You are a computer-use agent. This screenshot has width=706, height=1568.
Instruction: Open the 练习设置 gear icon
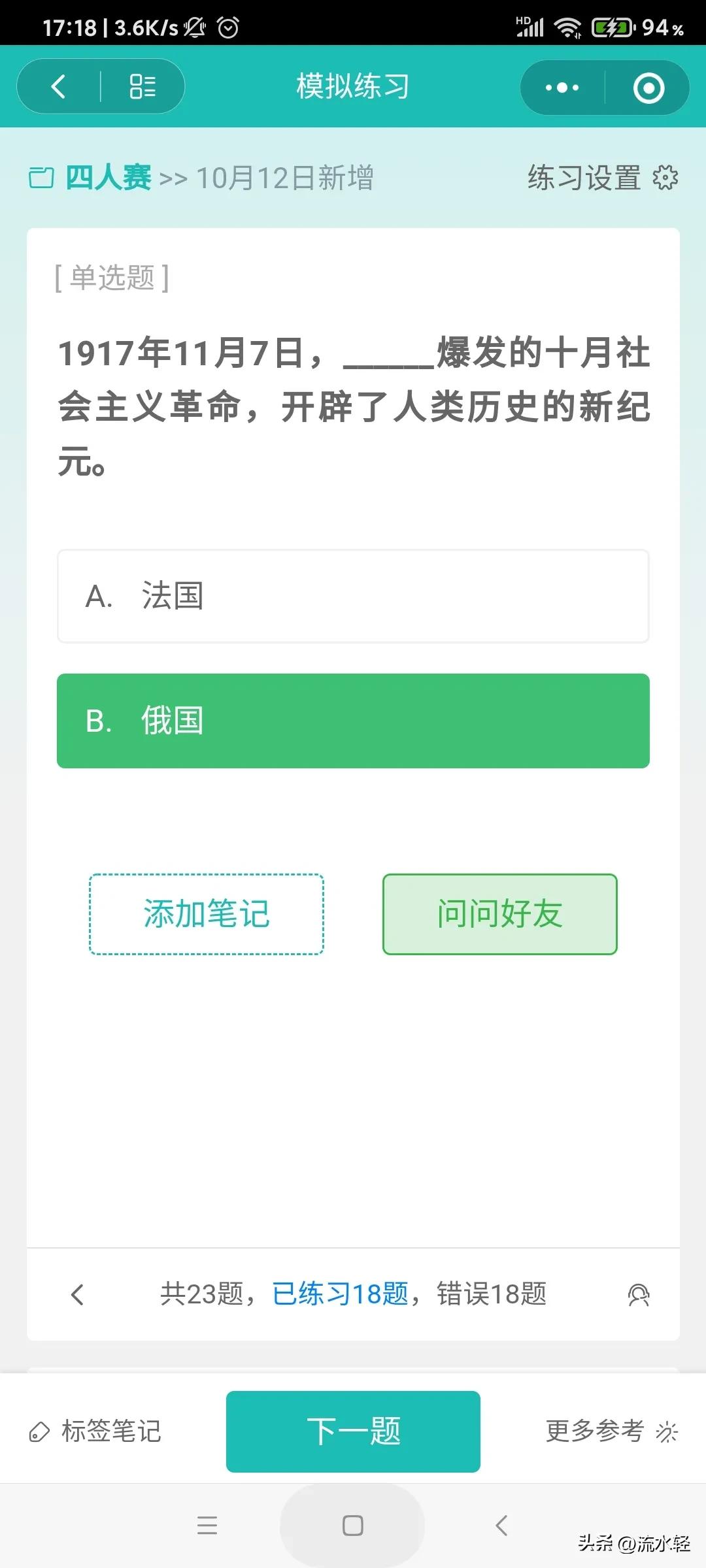pos(665,178)
